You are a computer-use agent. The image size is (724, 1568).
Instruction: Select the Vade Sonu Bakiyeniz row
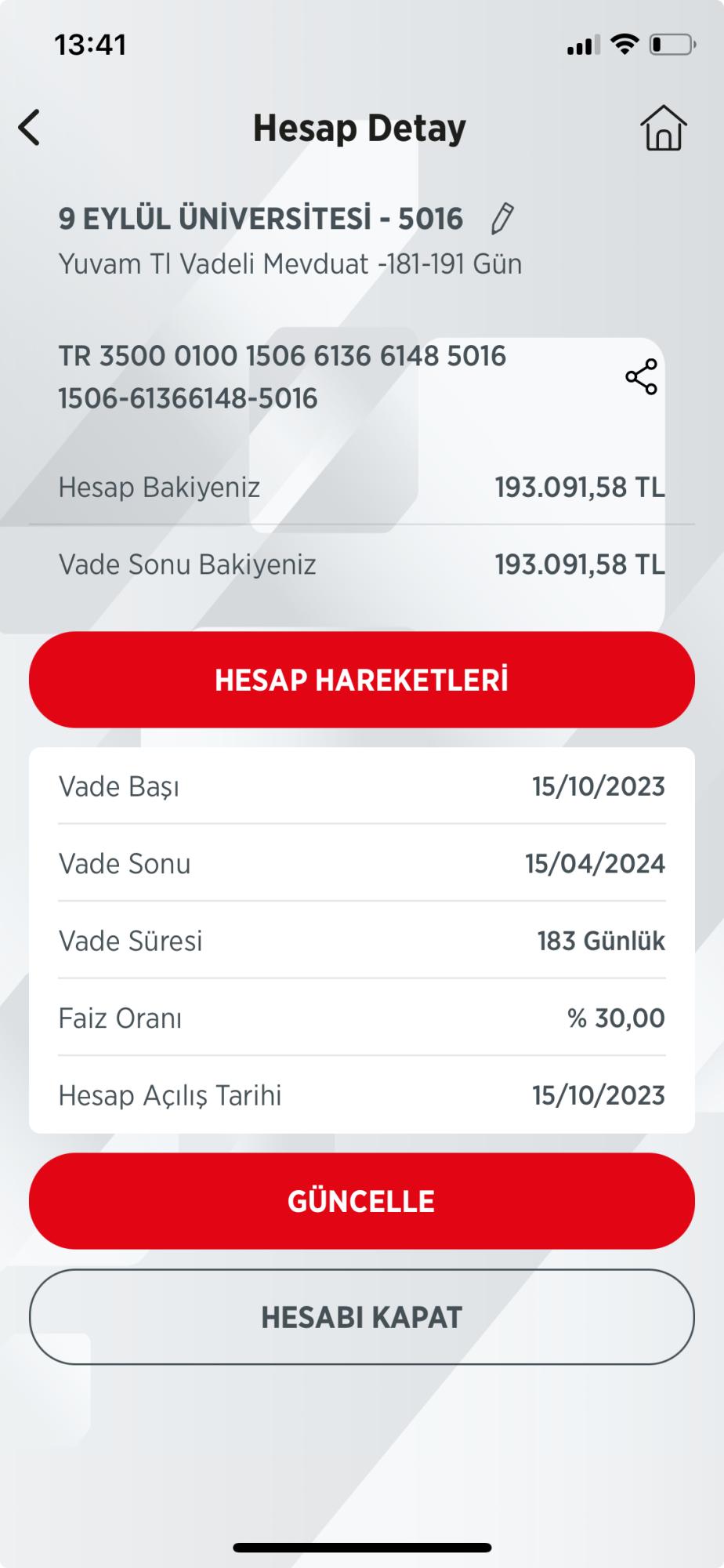click(x=362, y=564)
